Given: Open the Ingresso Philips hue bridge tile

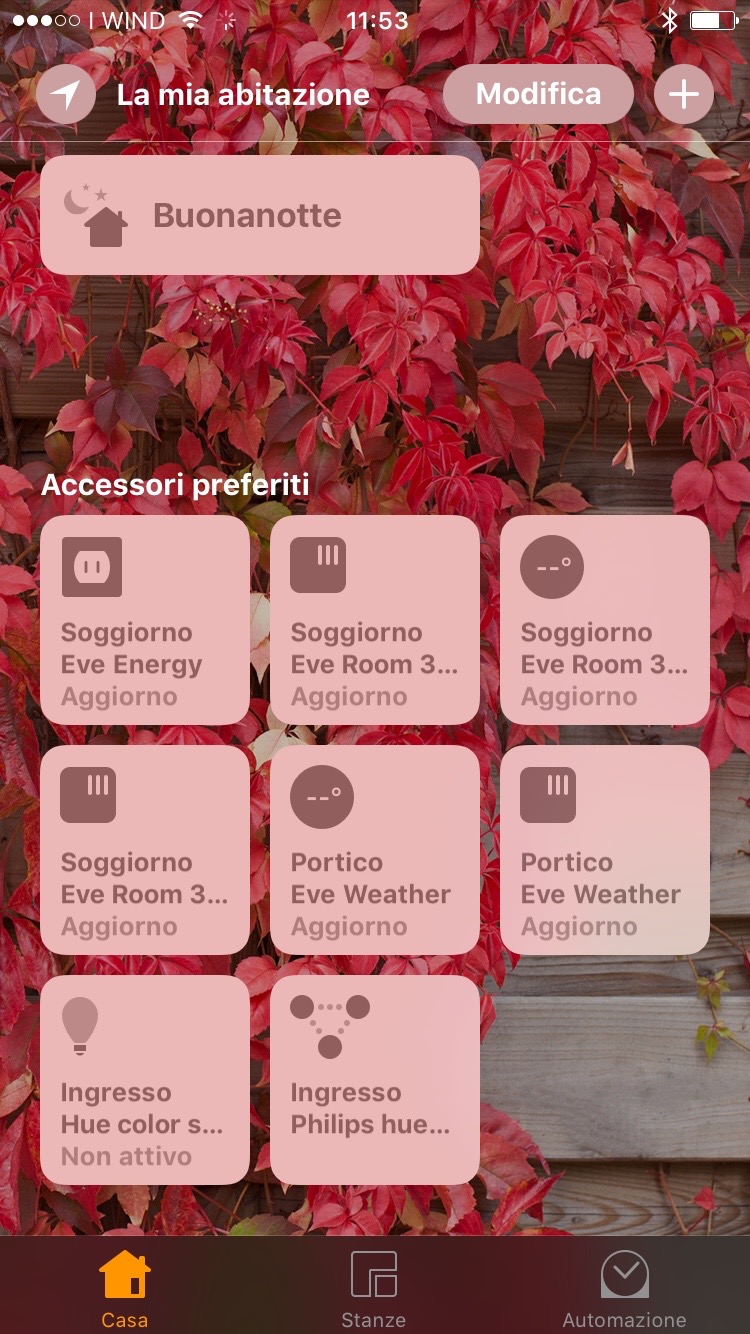Looking at the screenshot, I should click(x=375, y=1080).
